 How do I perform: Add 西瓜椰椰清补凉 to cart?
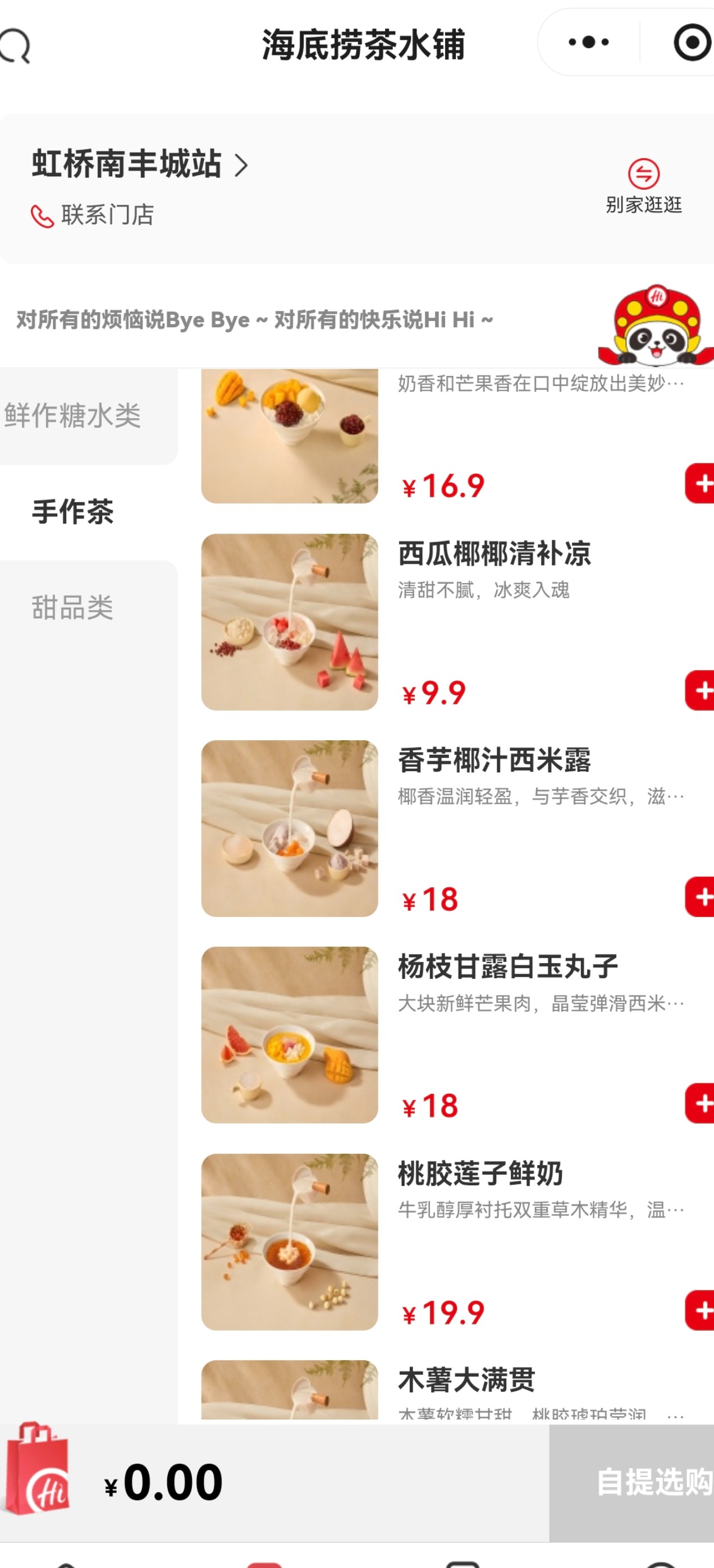tap(702, 690)
